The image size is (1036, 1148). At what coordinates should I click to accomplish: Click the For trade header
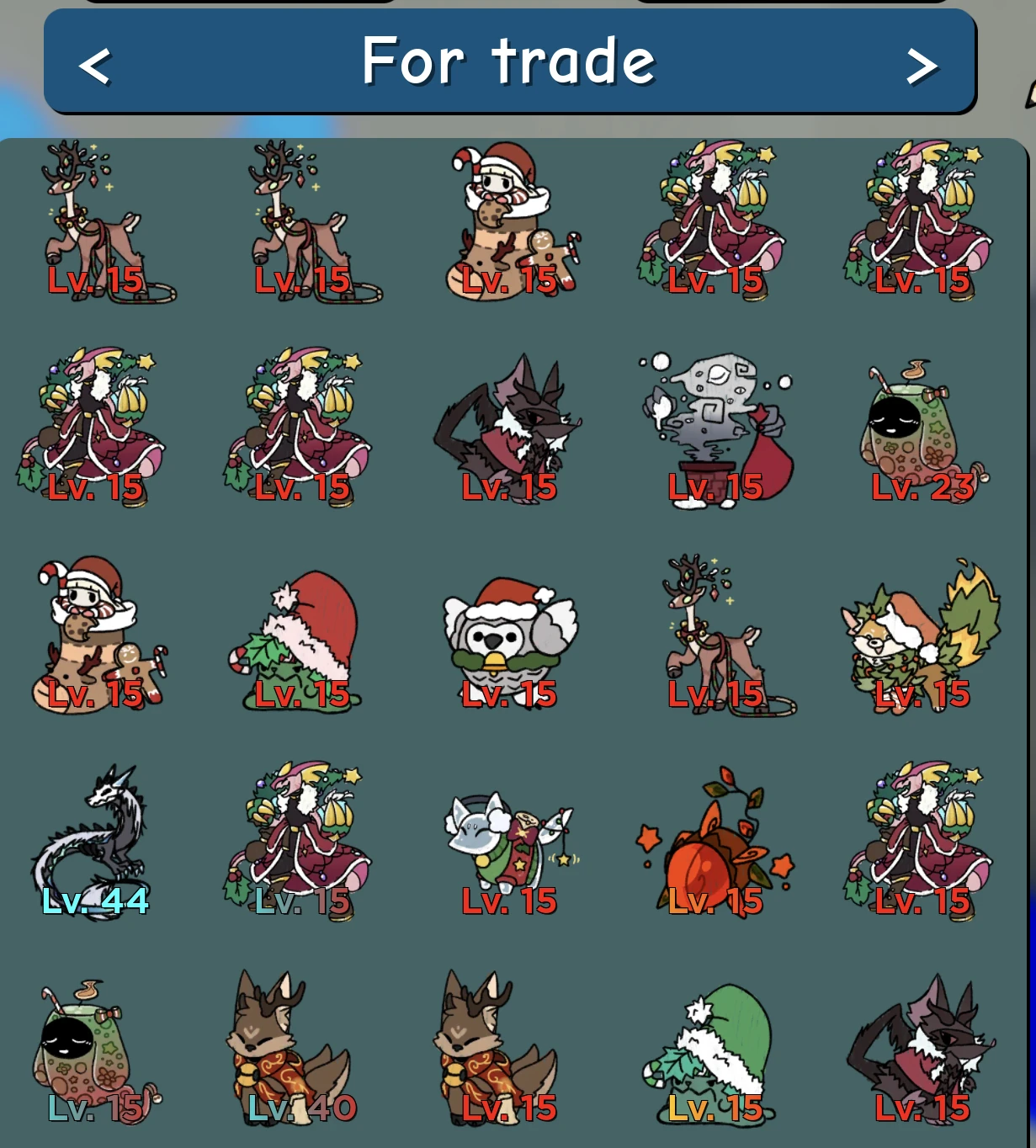point(509,61)
